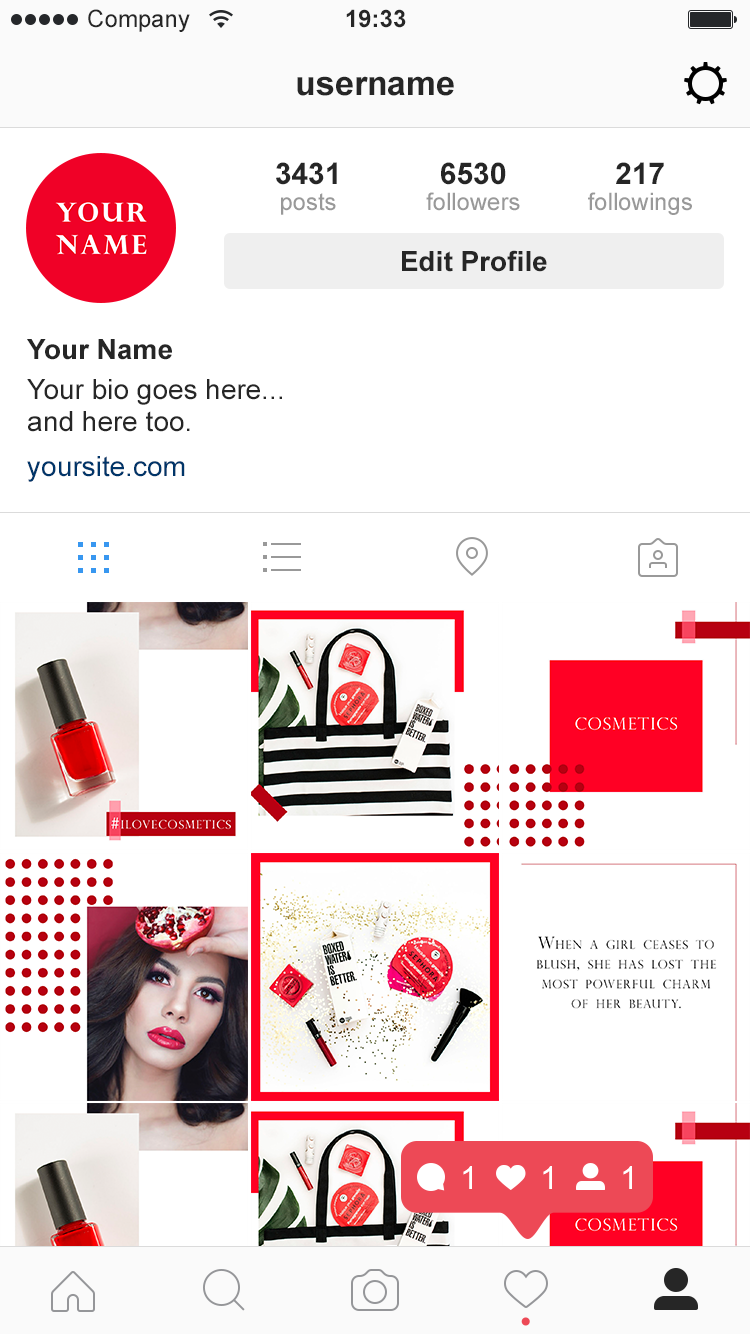
Task: Open the camera tab
Action: pyautogui.click(x=375, y=1291)
